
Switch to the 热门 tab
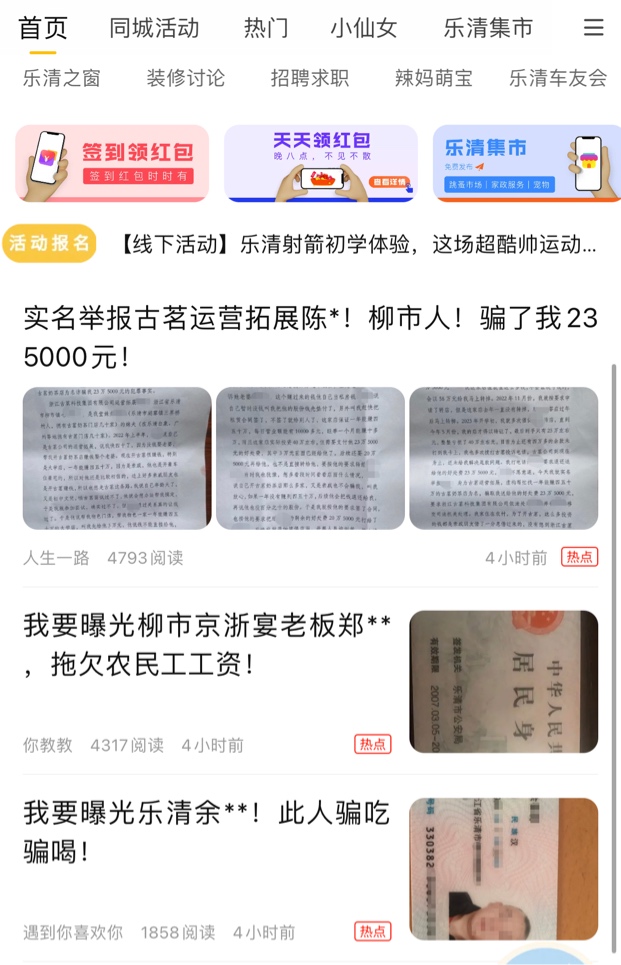[x=265, y=28]
